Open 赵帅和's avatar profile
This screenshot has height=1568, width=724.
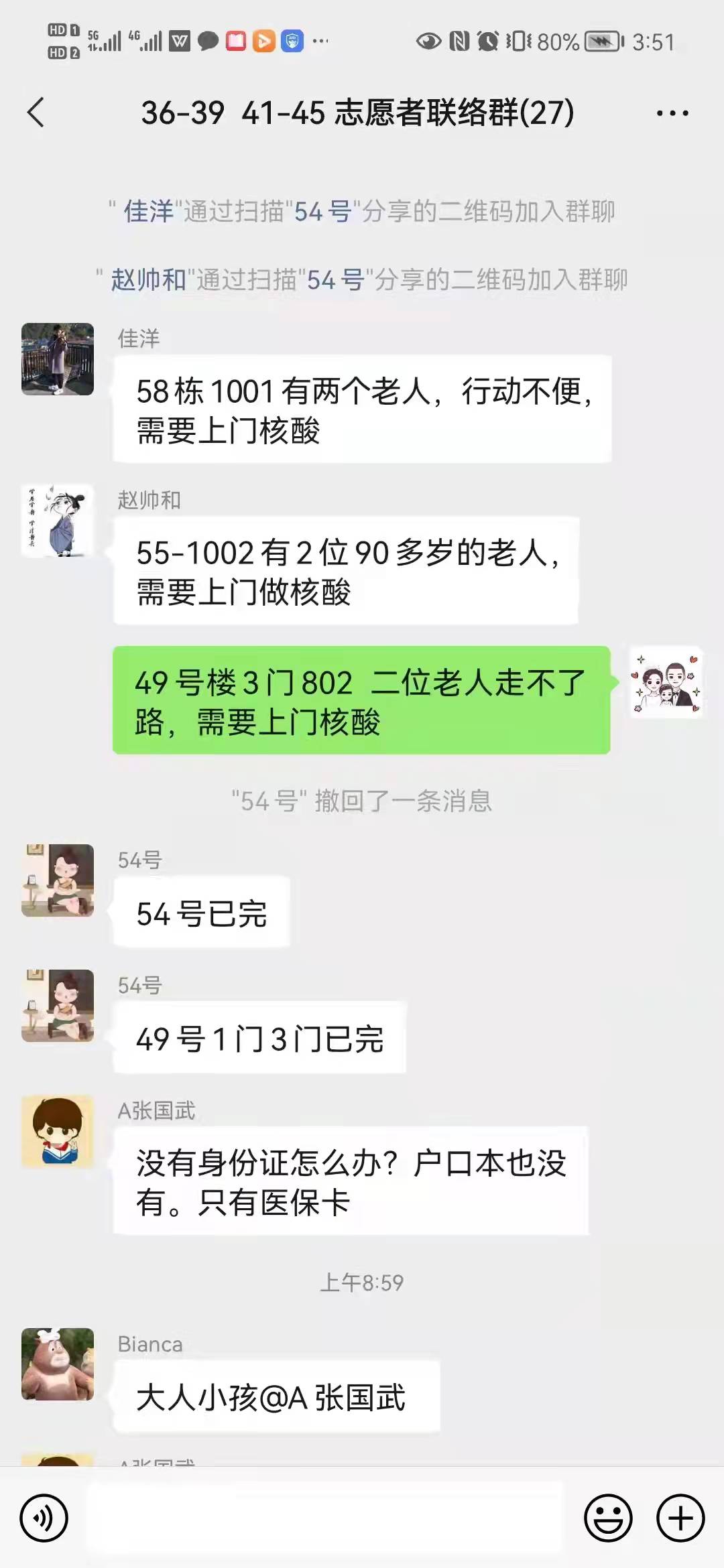[58, 521]
